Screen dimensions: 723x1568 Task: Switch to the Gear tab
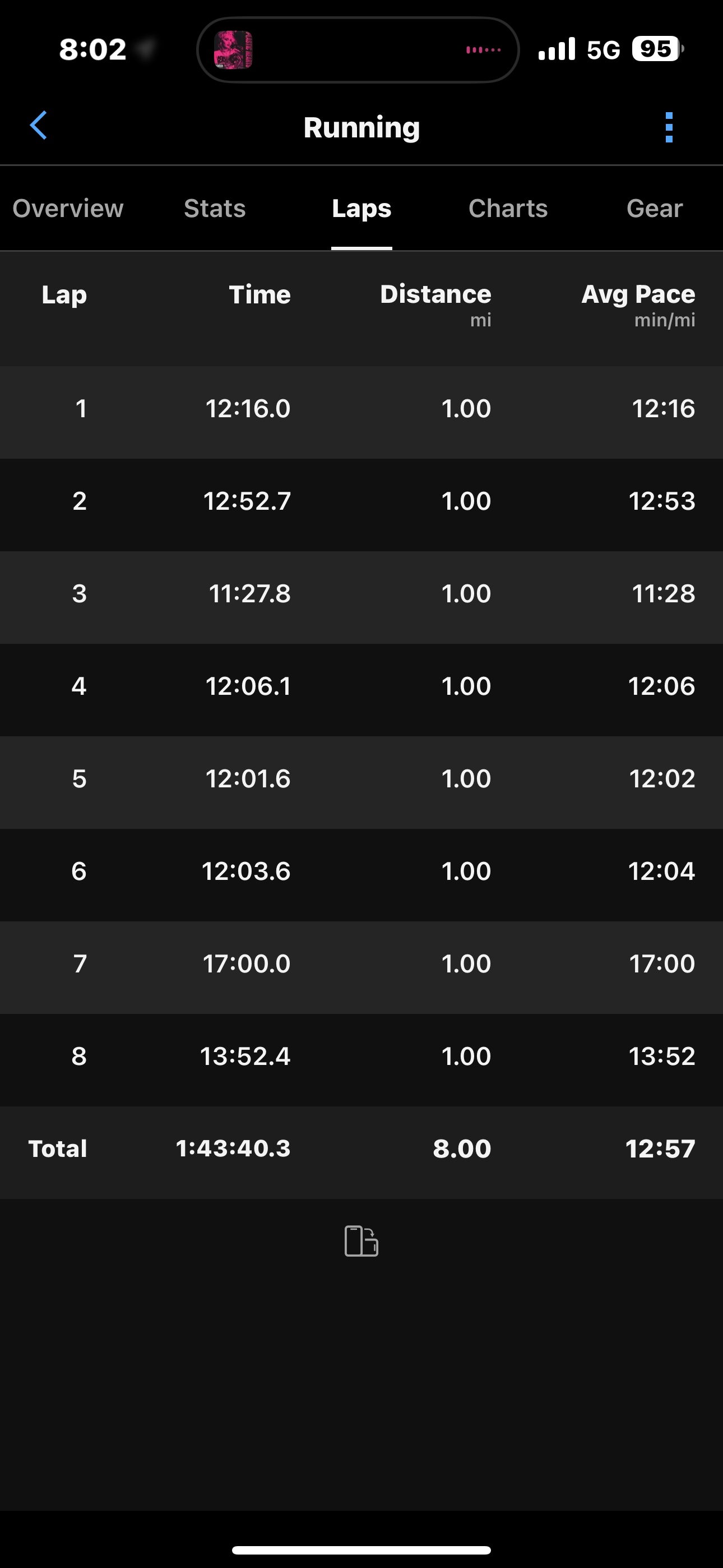click(654, 209)
